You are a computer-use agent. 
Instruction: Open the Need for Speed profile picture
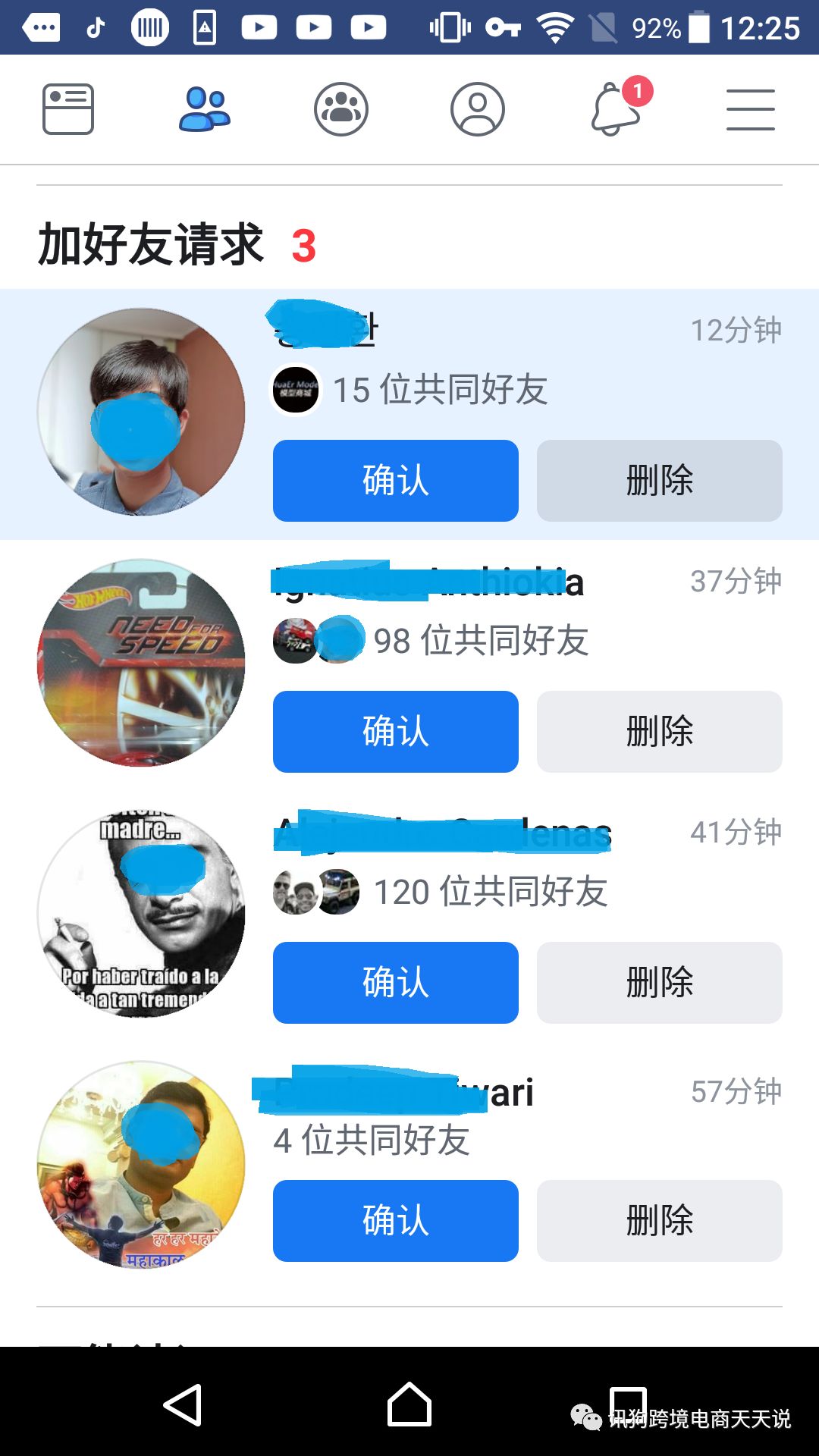[x=141, y=664]
